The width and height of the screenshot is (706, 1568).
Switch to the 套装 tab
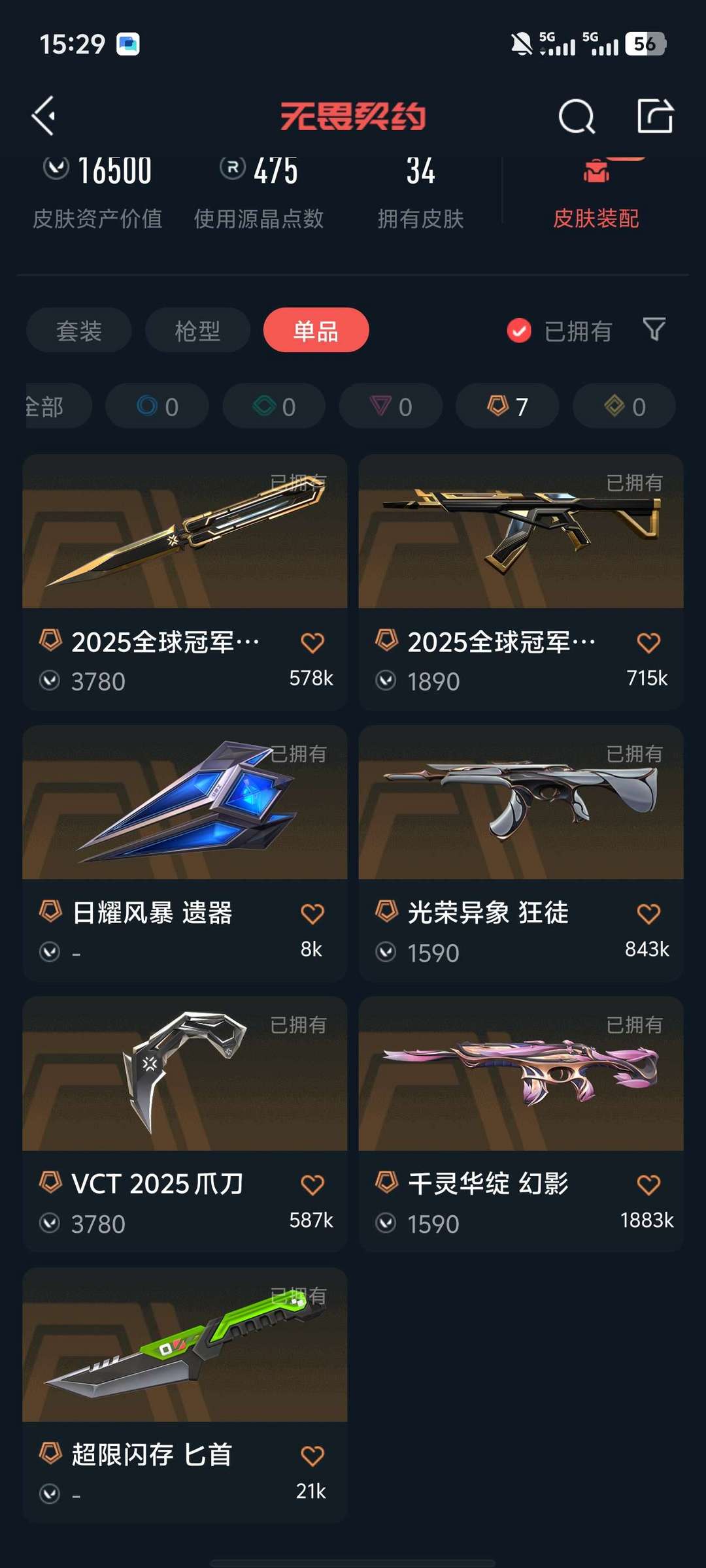coord(78,331)
